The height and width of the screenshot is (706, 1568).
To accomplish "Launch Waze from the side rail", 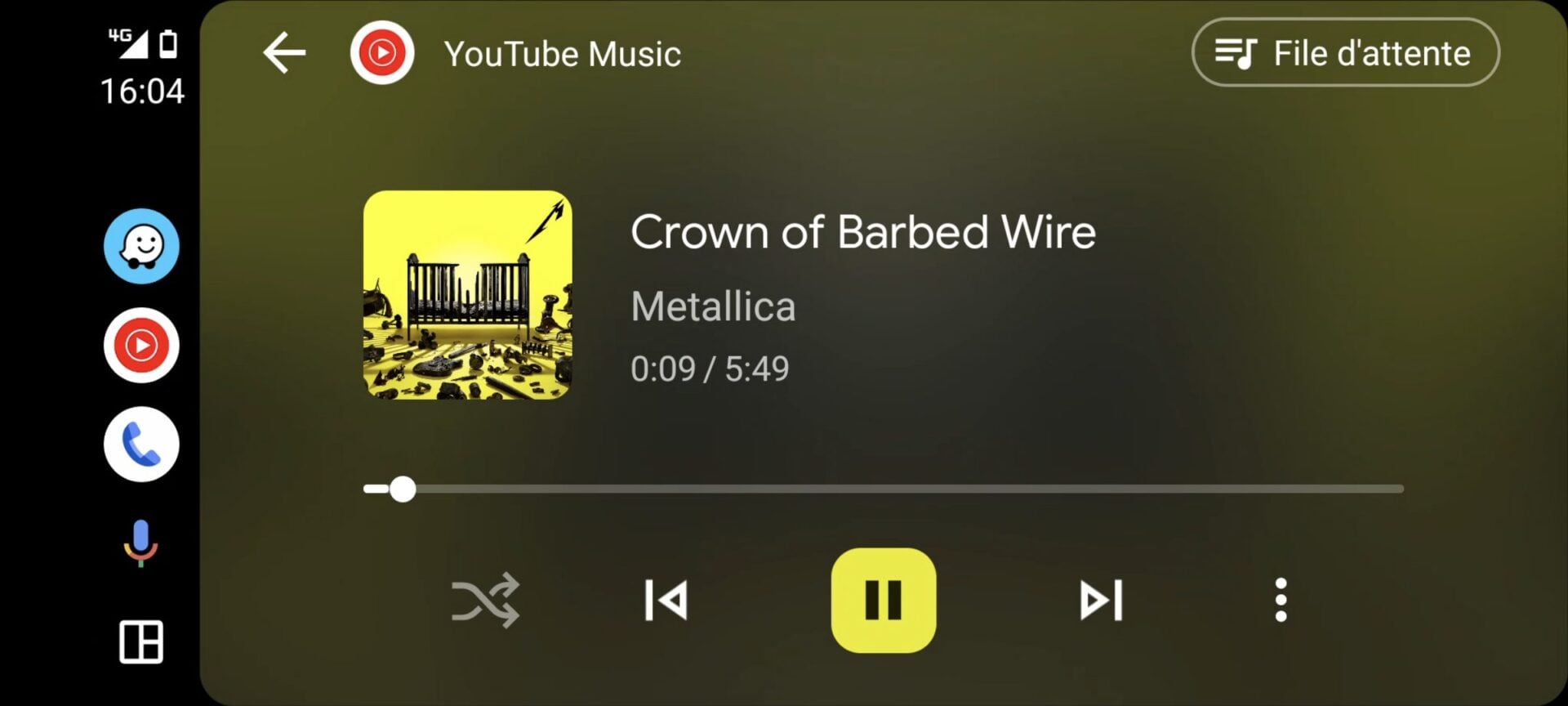I will (141, 246).
